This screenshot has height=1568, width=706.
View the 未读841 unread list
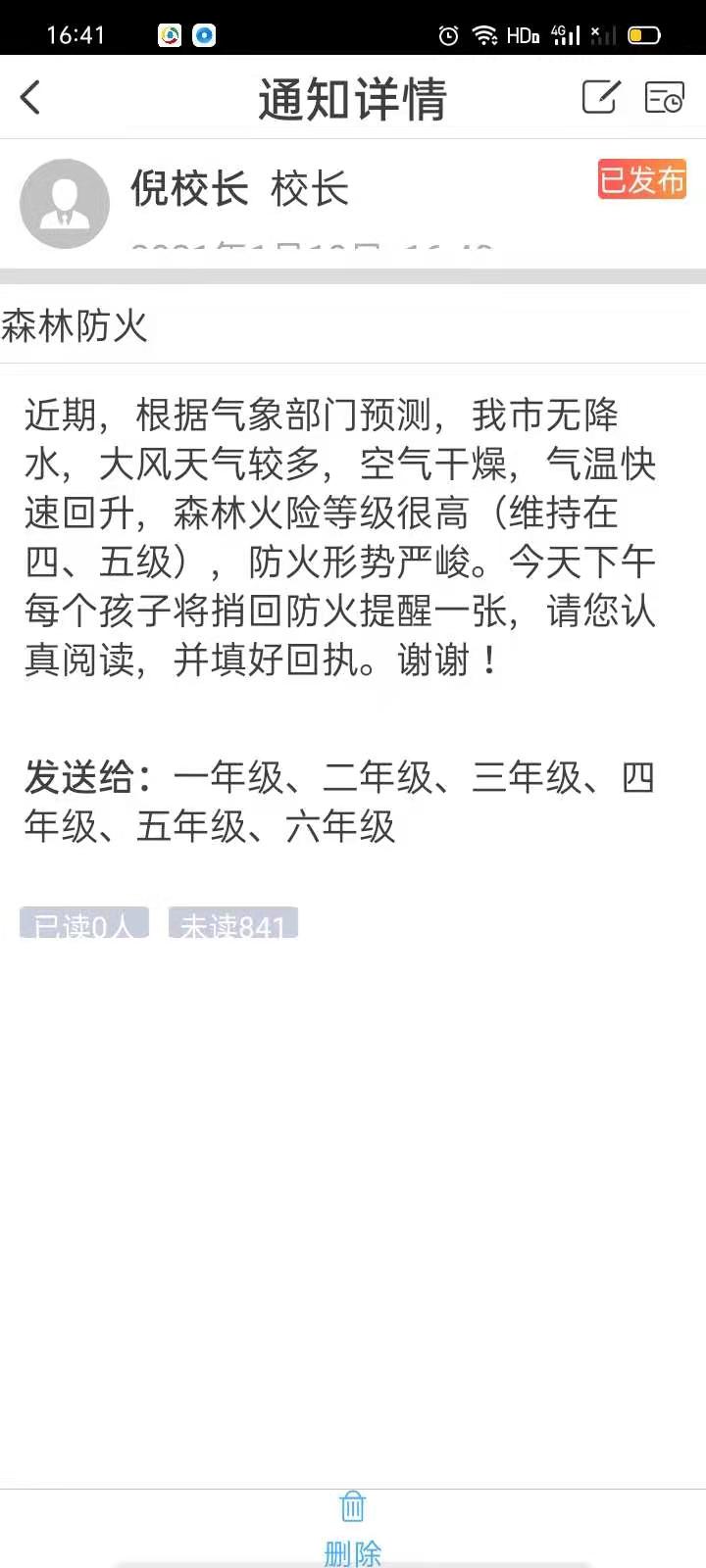(x=233, y=923)
